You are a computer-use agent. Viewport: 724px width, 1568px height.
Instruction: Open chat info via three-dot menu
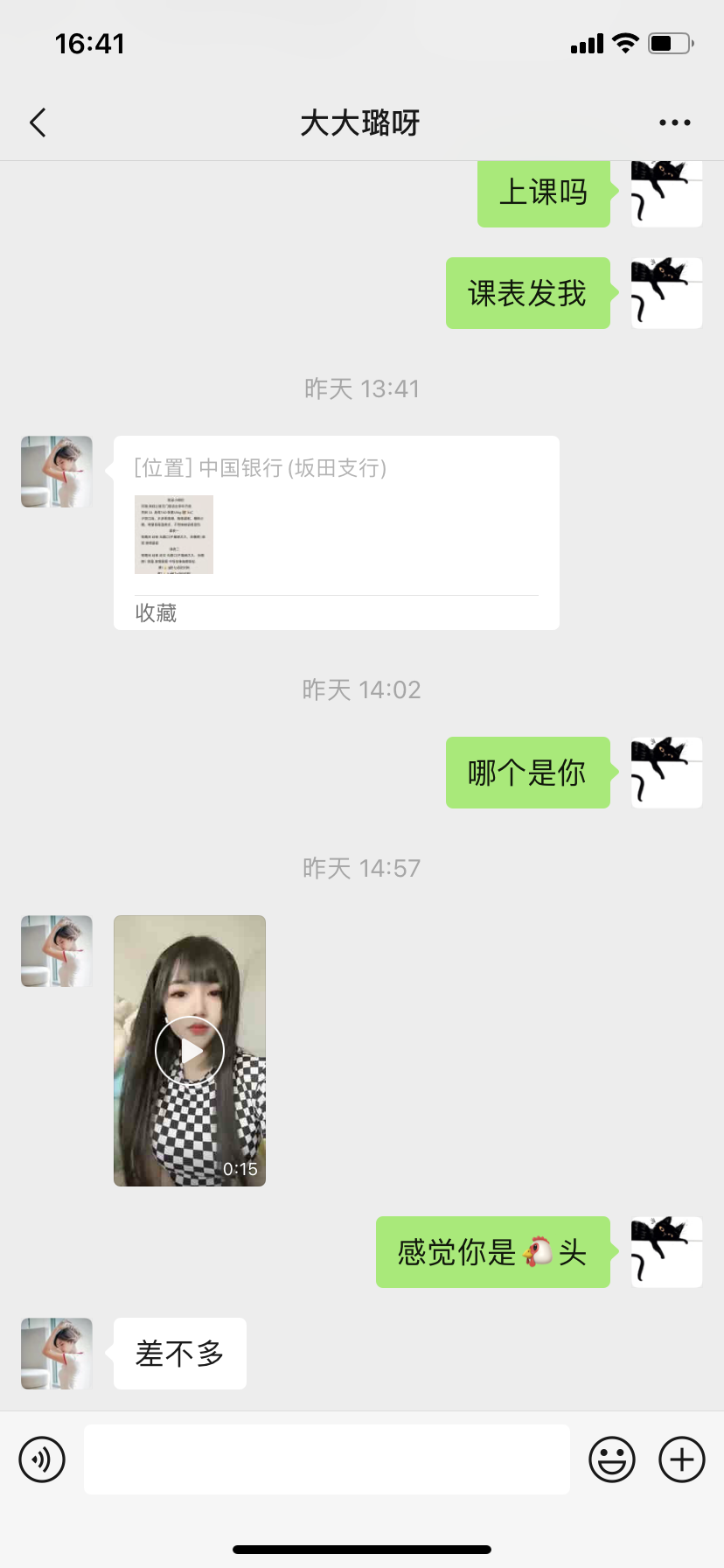pos(674,123)
